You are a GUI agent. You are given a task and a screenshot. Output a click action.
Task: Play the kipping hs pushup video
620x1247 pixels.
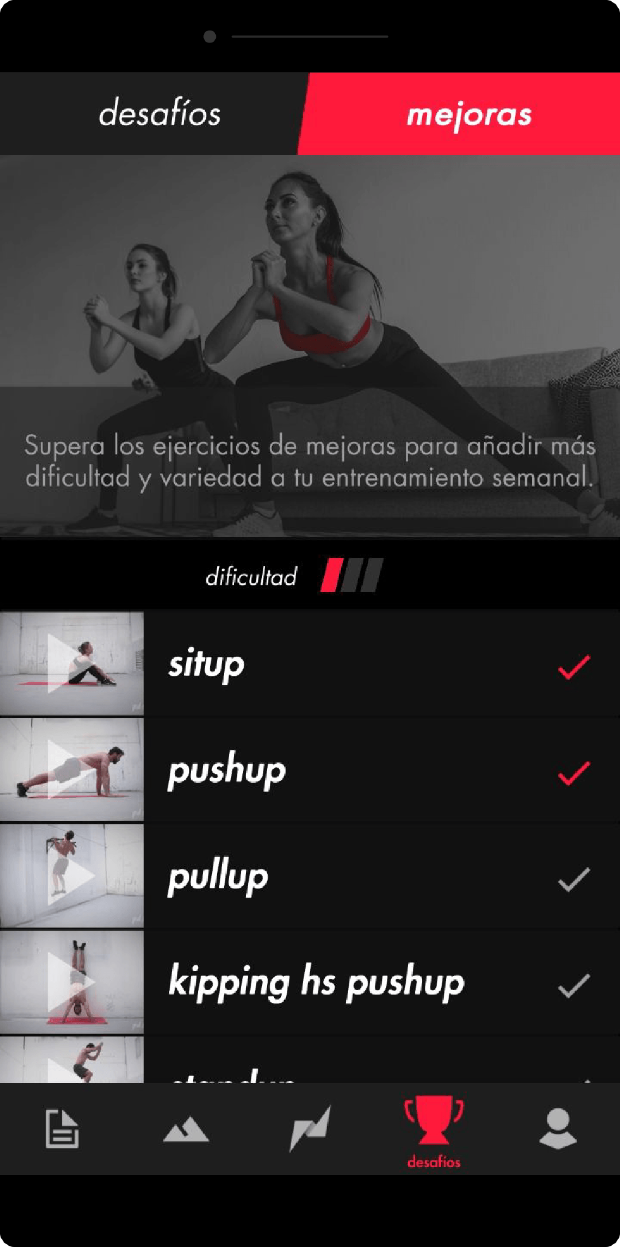(x=71, y=983)
